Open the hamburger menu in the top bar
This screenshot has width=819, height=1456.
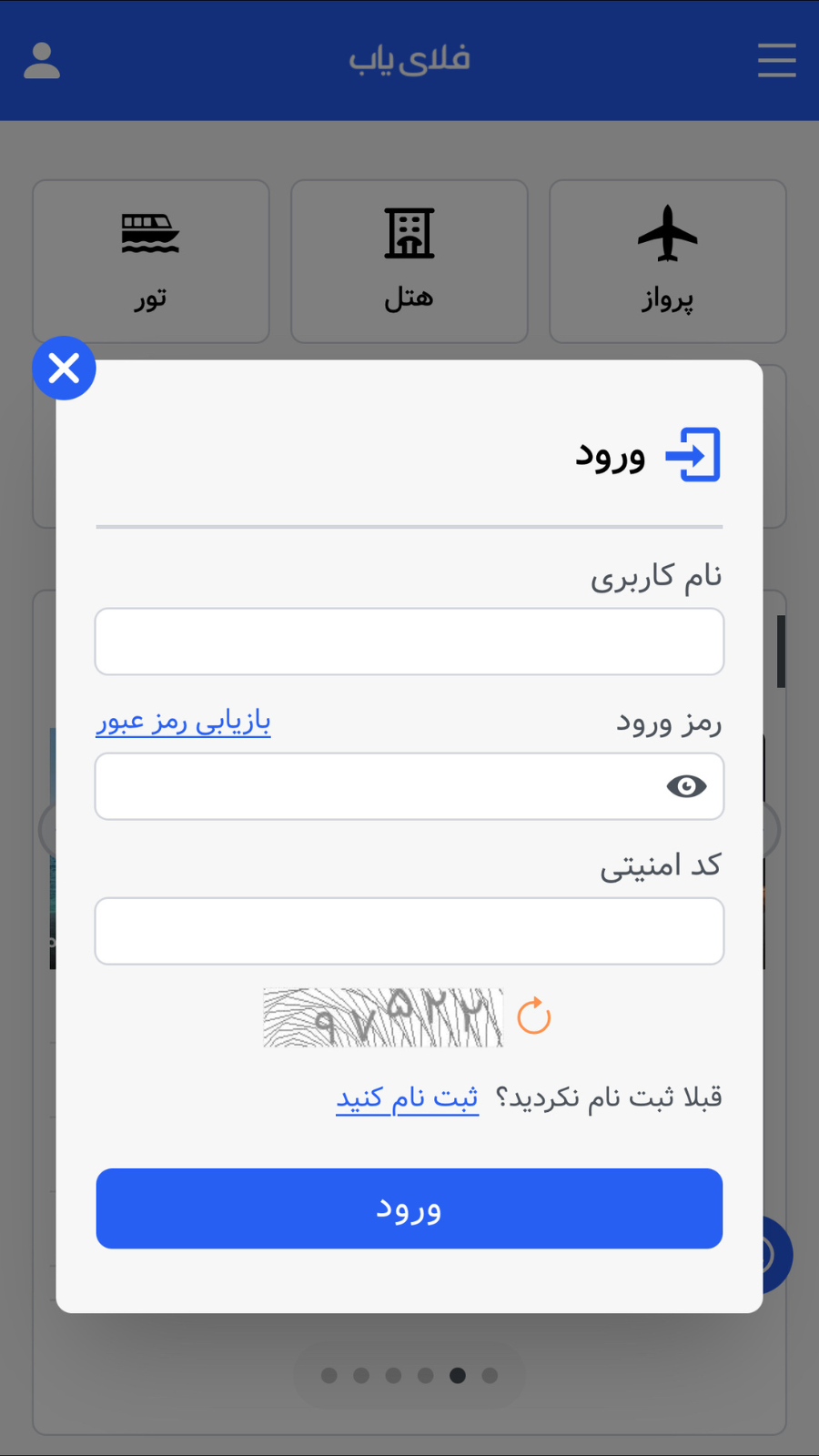[776, 60]
